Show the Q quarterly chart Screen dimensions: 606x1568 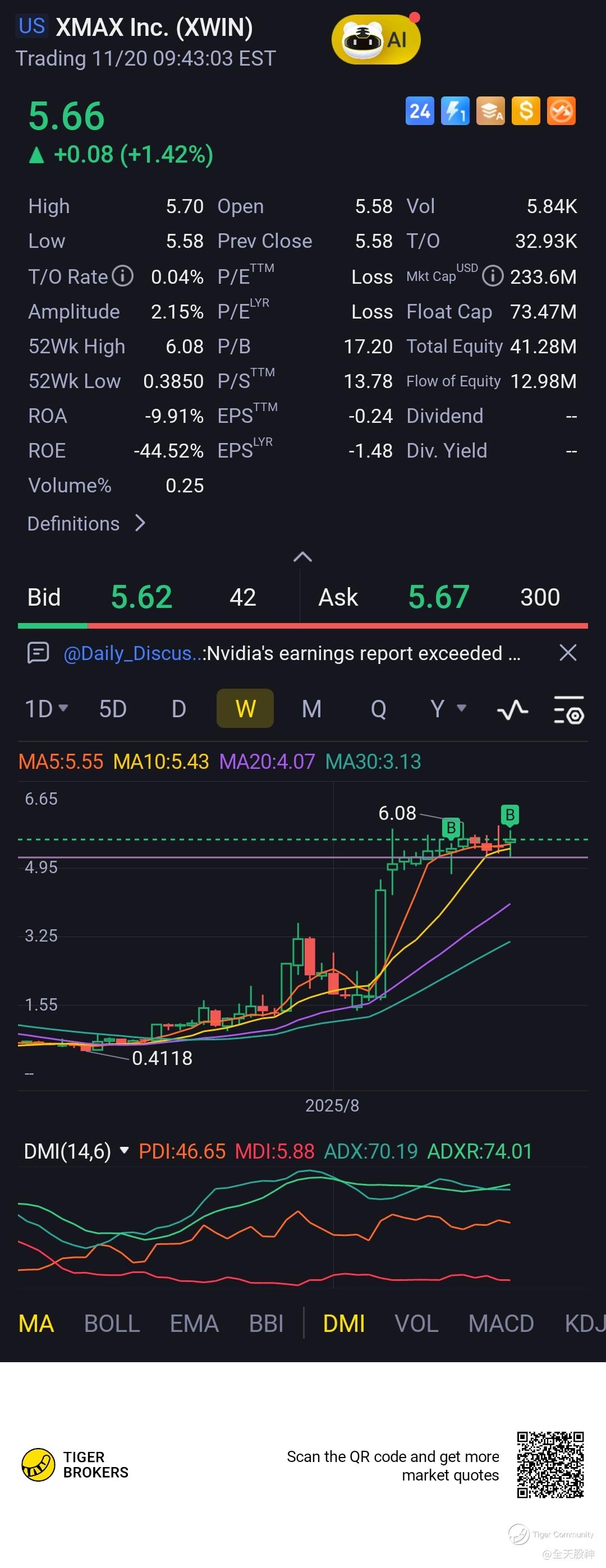[x=378, y=709]
